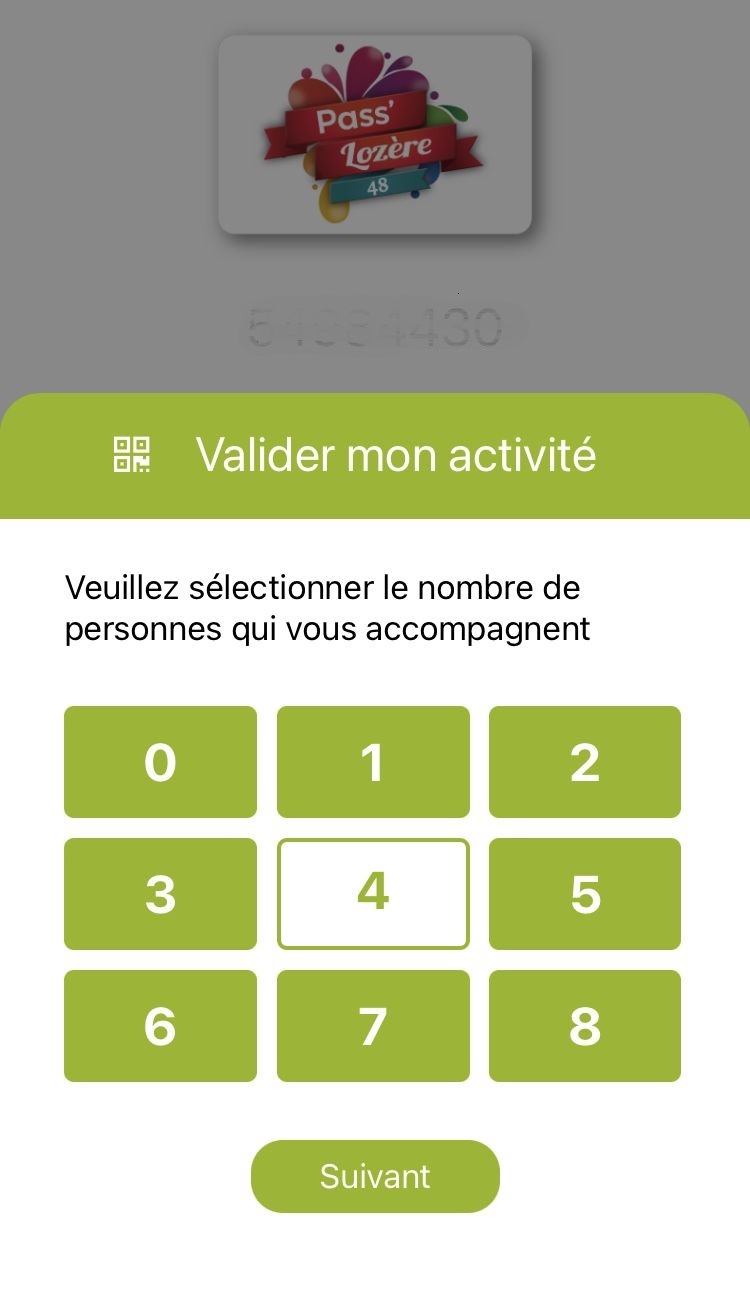Tap the number 2 button

(x=585, y=762)
